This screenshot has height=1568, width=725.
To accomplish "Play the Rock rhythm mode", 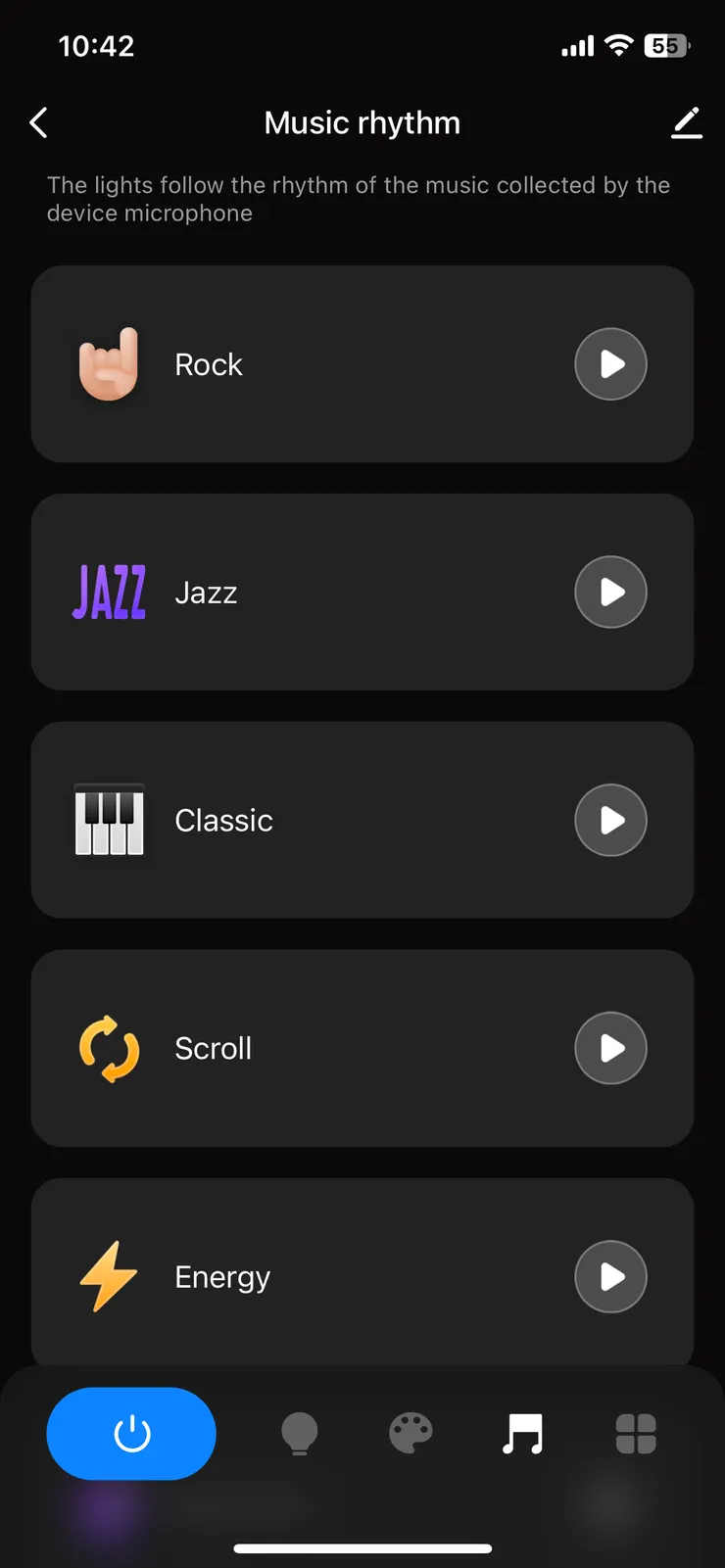I will [610, 364].
